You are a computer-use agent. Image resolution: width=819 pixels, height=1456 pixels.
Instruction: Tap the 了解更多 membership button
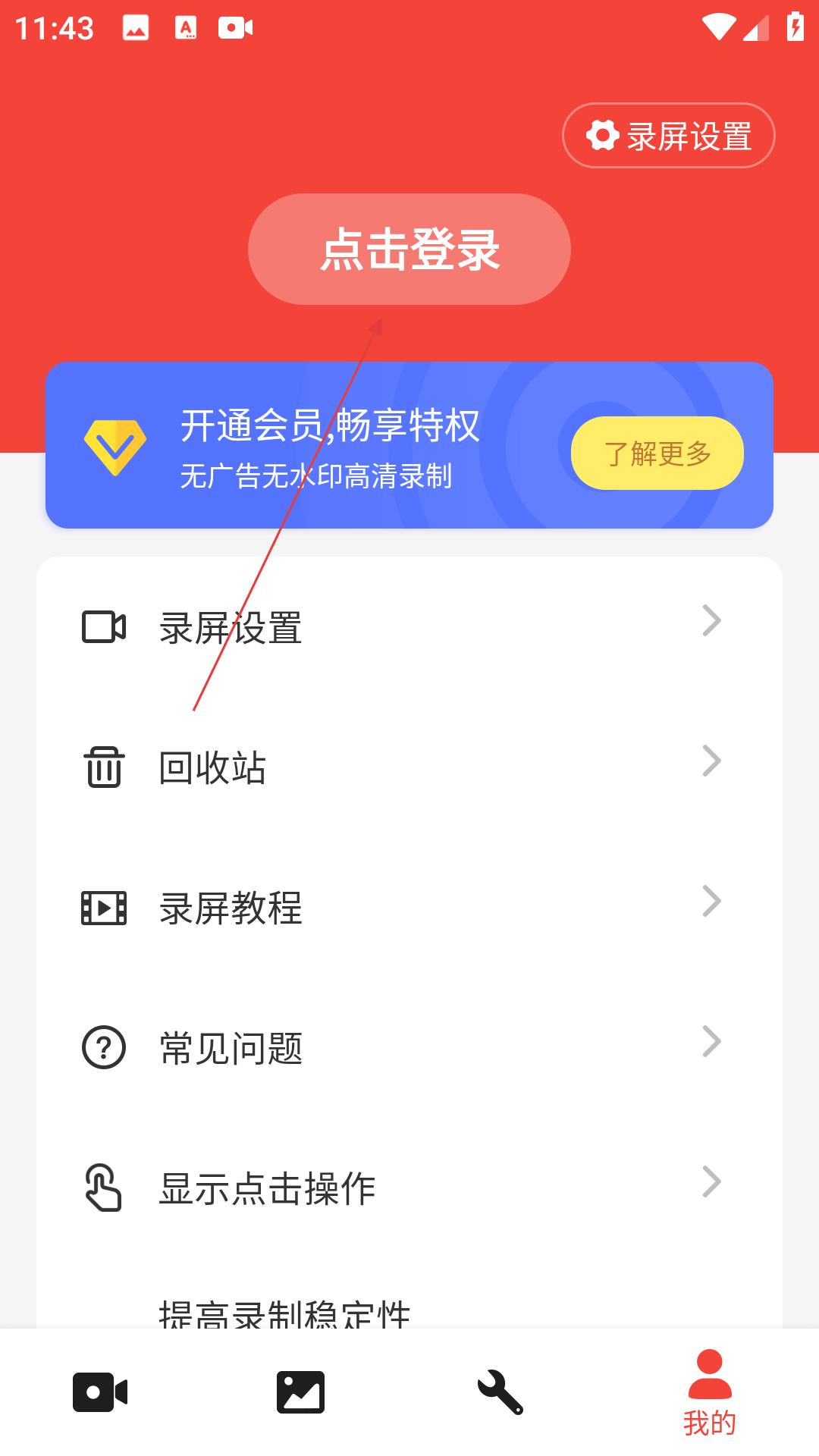(657, 453)
